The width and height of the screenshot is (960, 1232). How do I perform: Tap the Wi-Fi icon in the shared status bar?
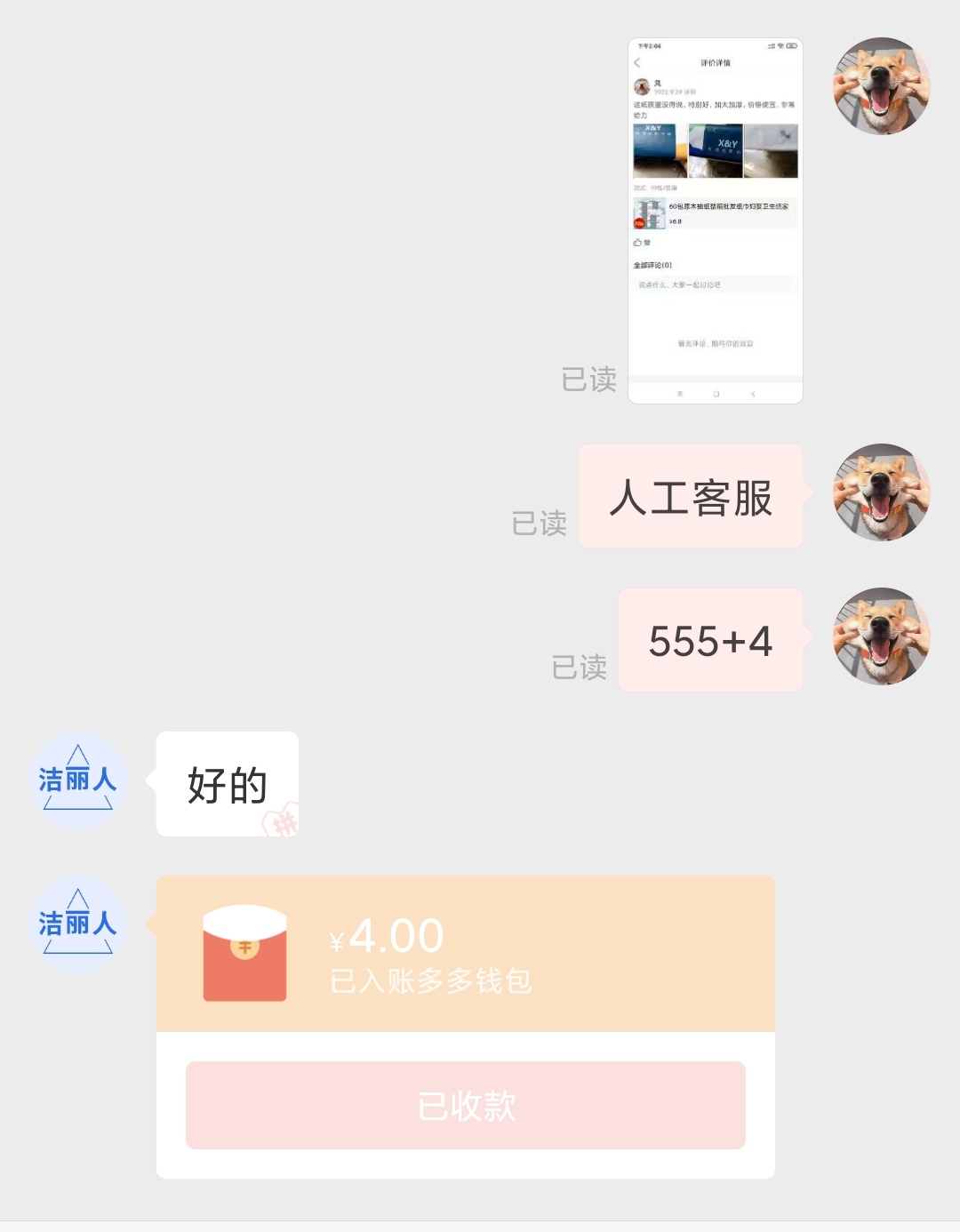pyautogui.click(x=781, y=46)
